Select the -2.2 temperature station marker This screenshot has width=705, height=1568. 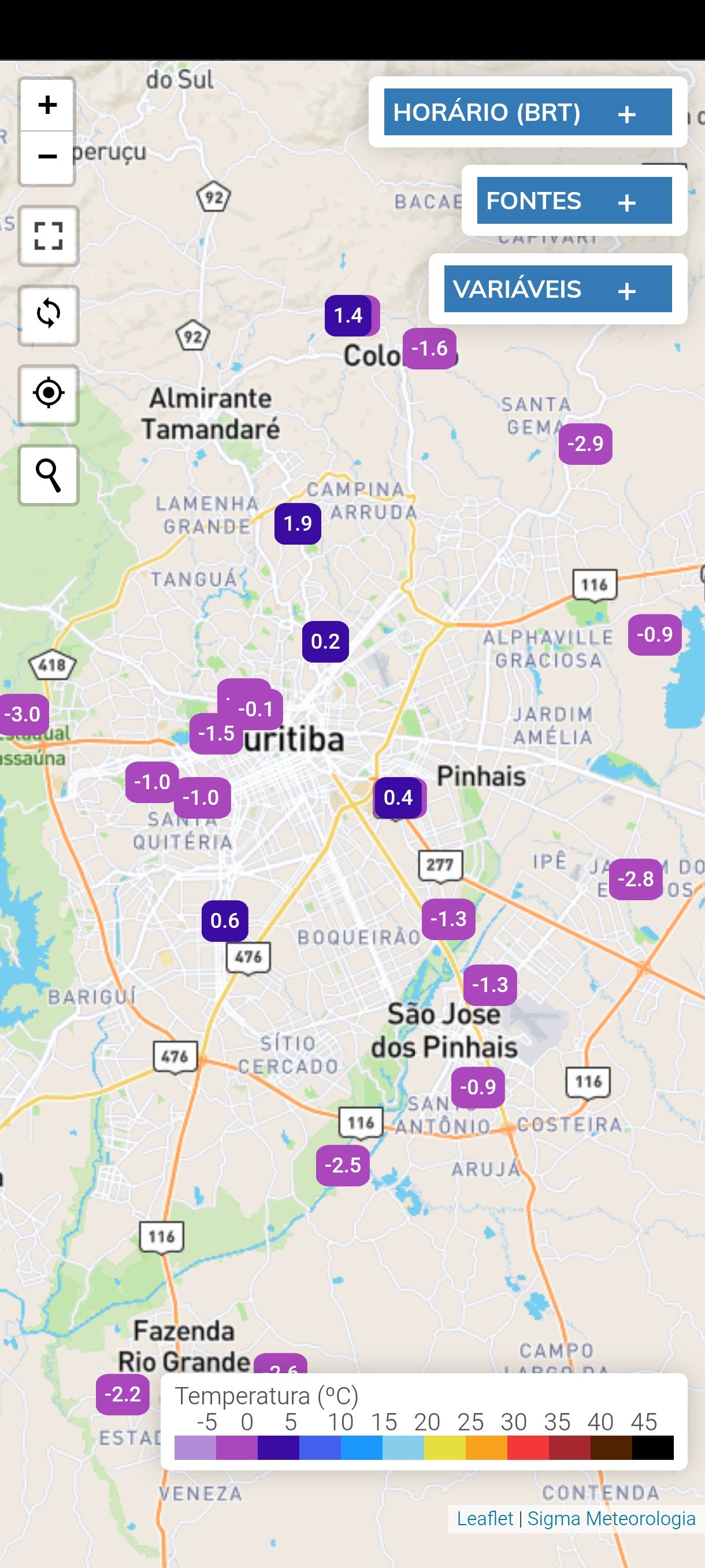pos(123,1394)
